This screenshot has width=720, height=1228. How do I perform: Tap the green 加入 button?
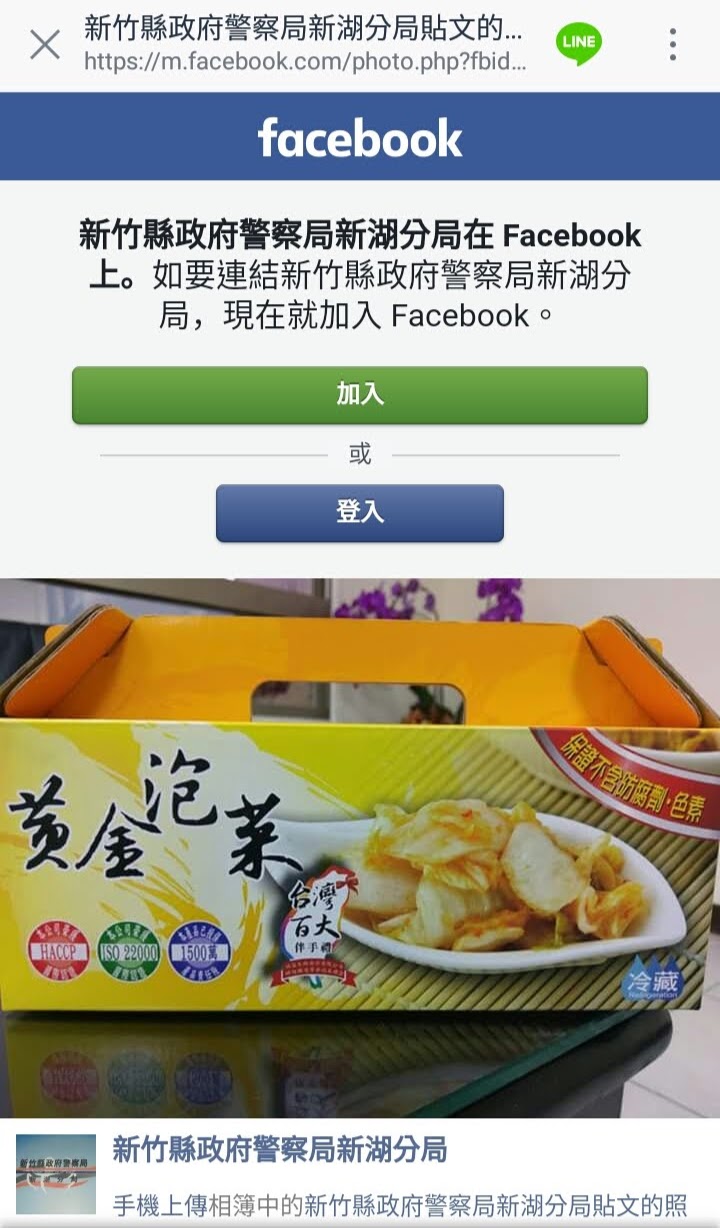click(360, 395)
